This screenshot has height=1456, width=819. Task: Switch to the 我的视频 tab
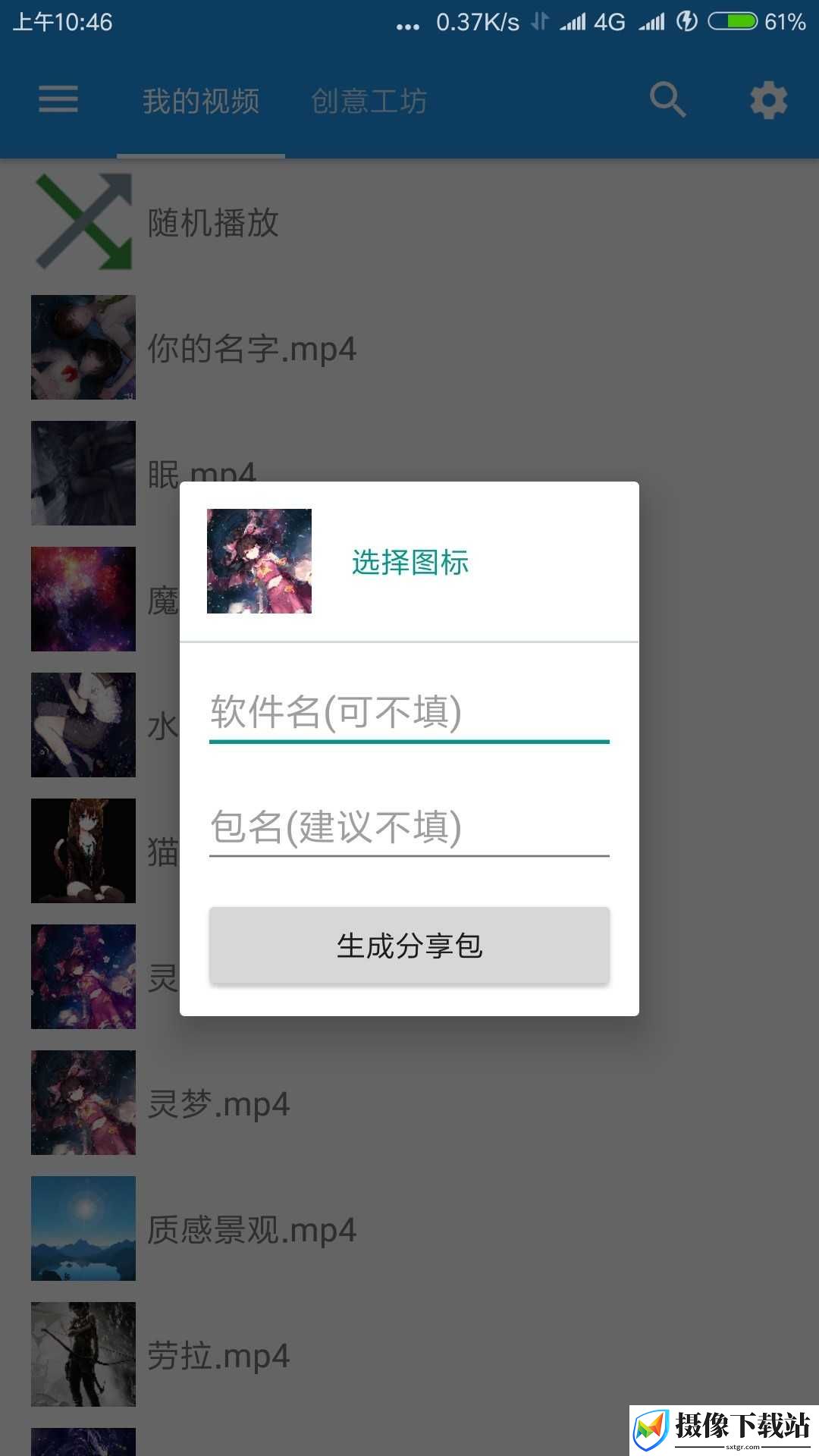pos(201,101)
